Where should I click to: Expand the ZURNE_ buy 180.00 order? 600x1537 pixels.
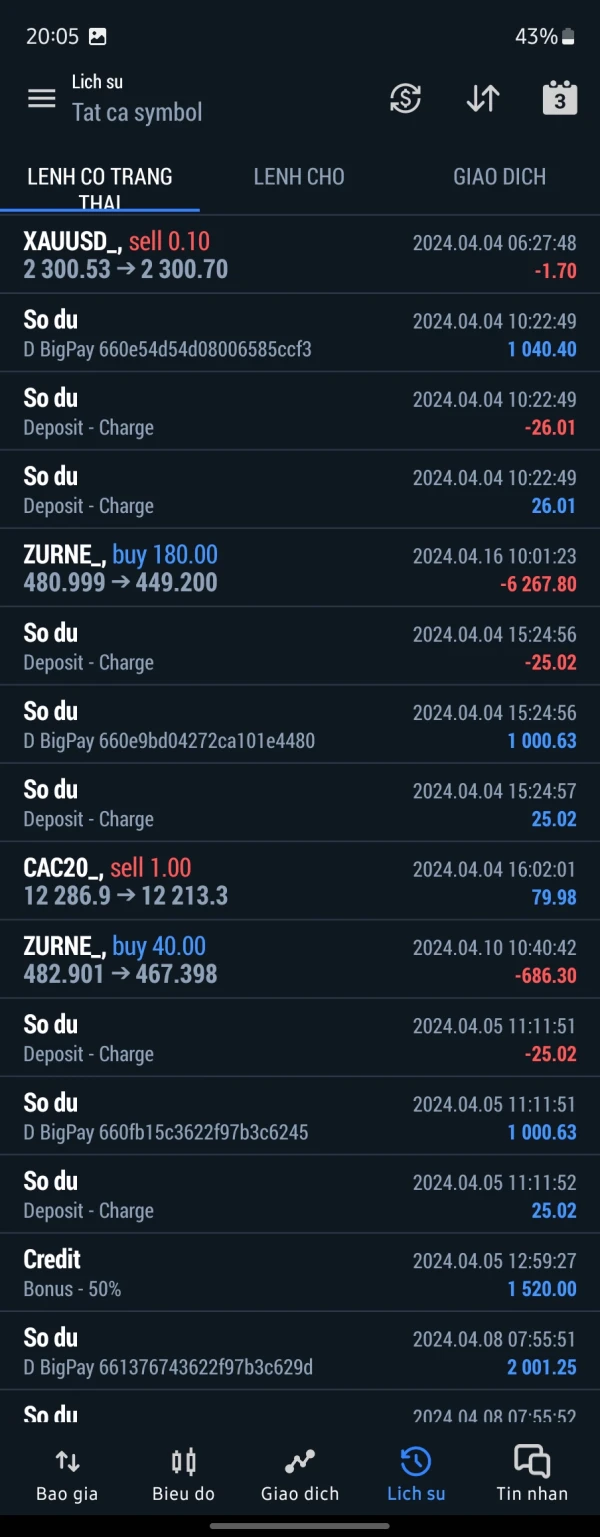click(x=300, y=568)
